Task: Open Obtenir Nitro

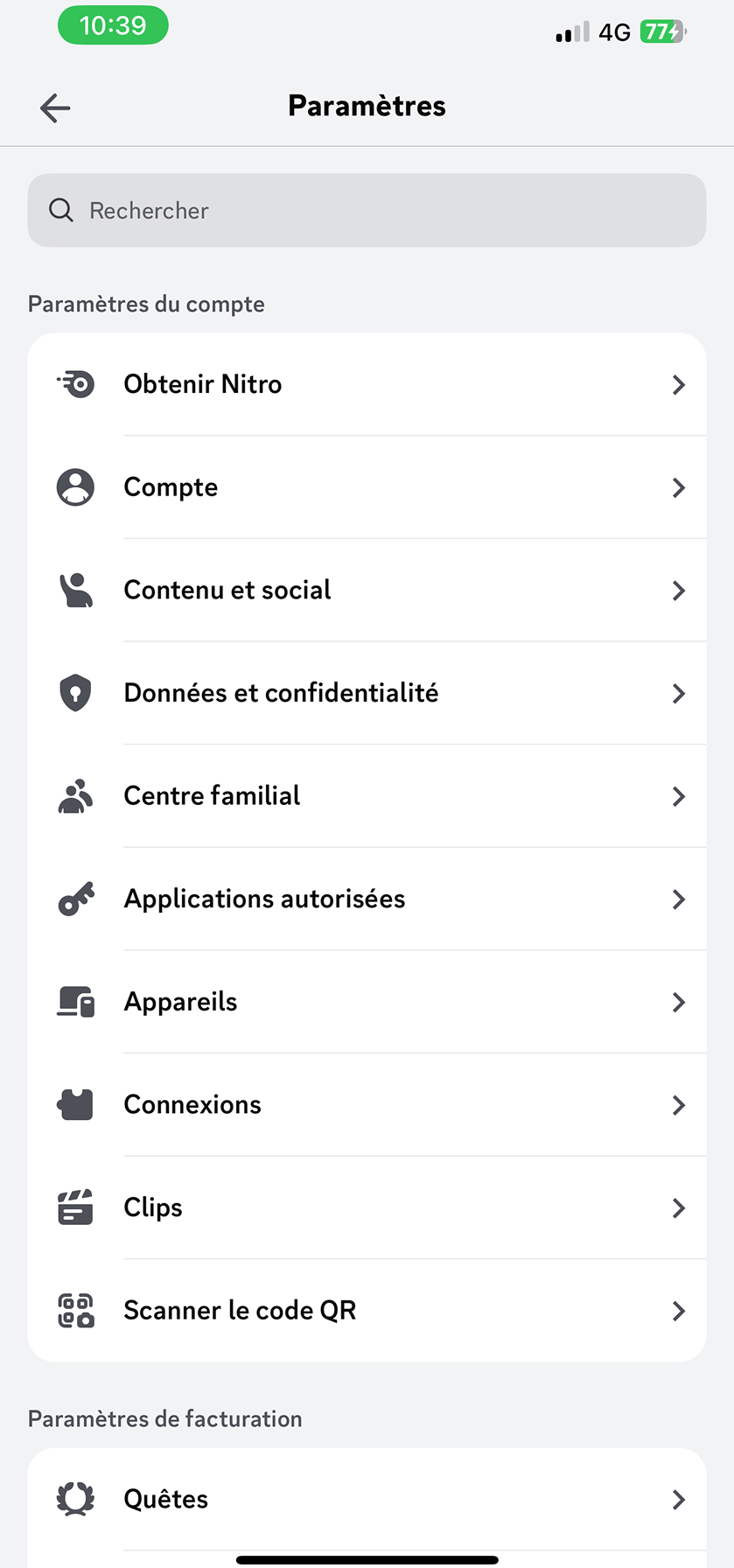Action: tap(367, 384)
